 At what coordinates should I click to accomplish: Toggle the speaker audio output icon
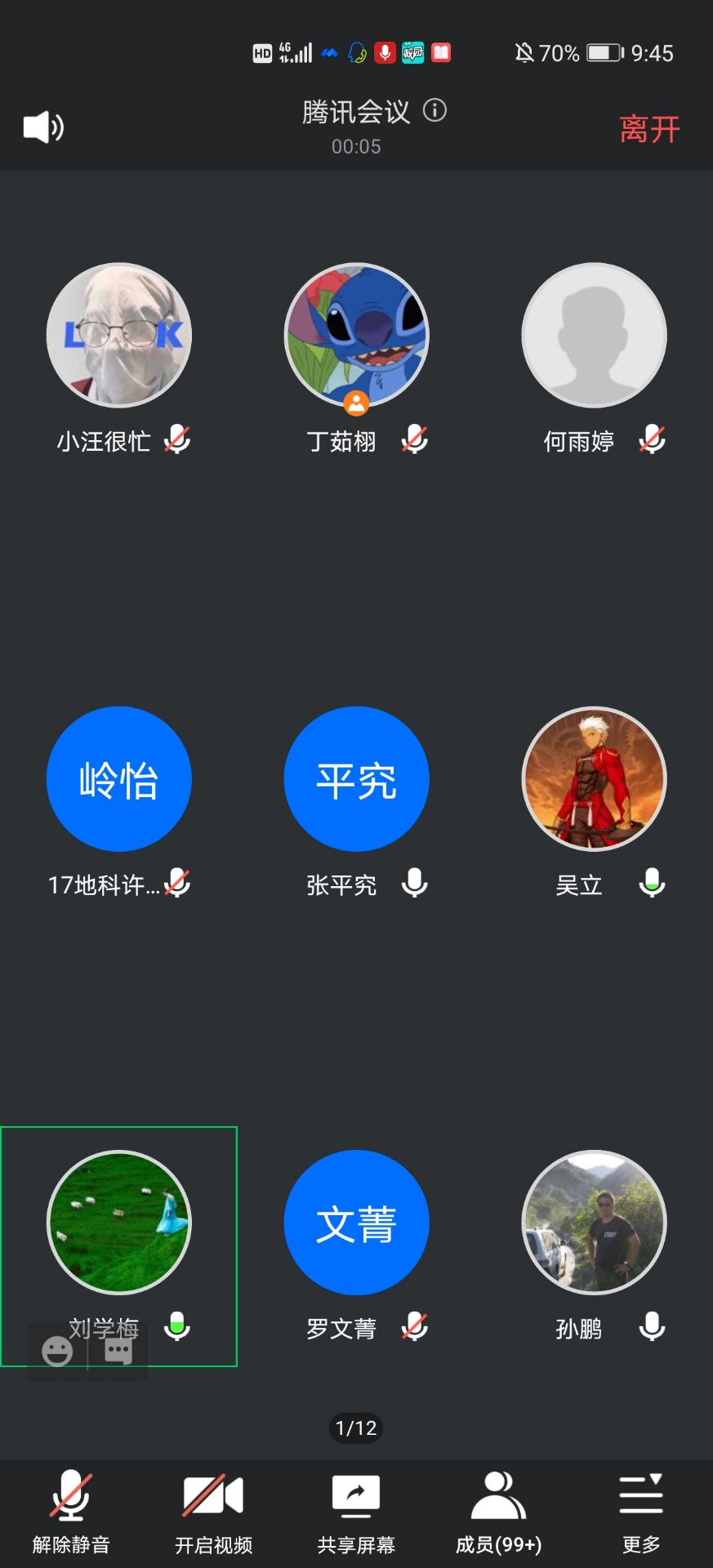coord(43,127)
